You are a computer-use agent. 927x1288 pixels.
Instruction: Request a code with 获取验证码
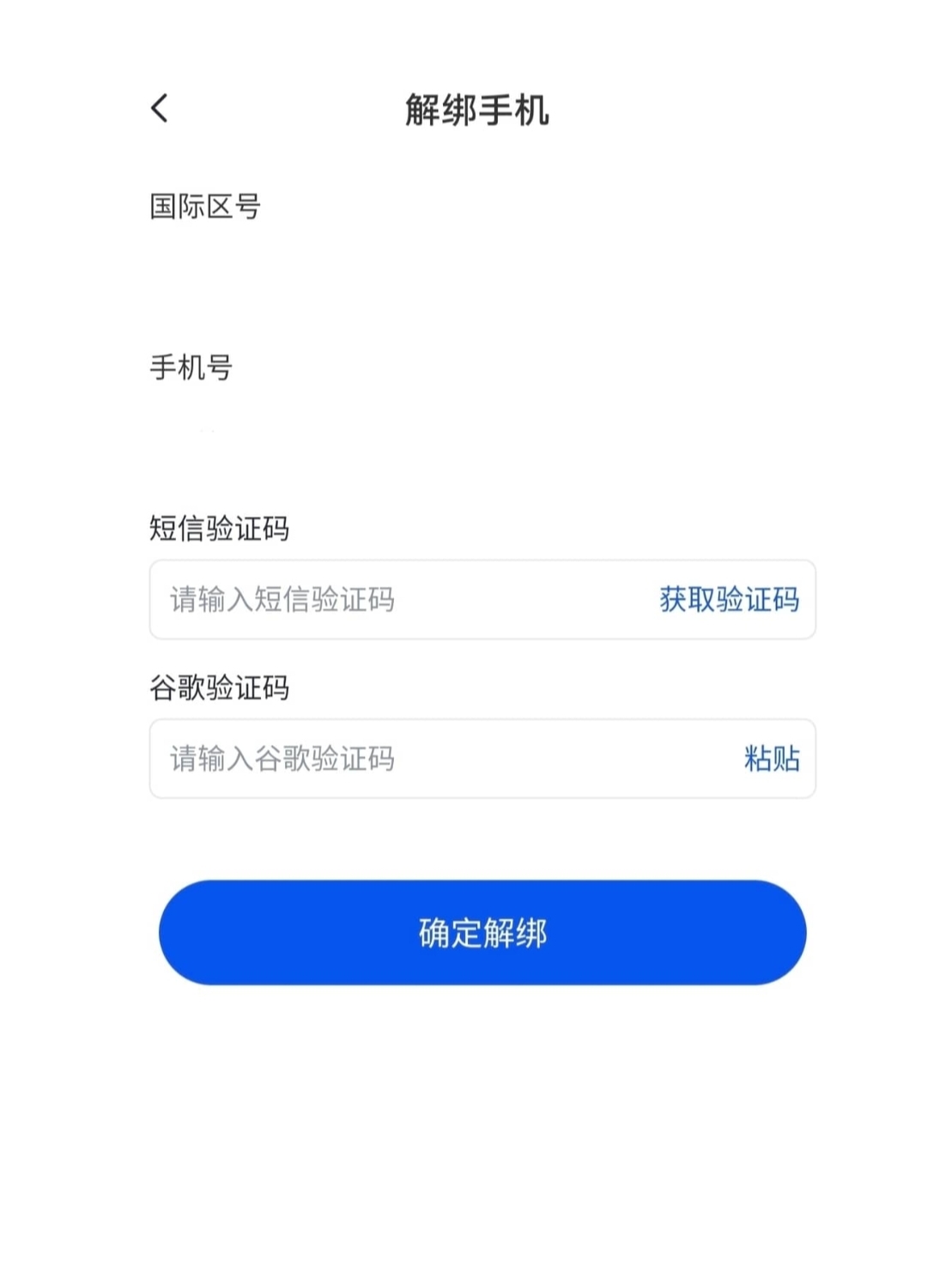(x=729, y=600)
